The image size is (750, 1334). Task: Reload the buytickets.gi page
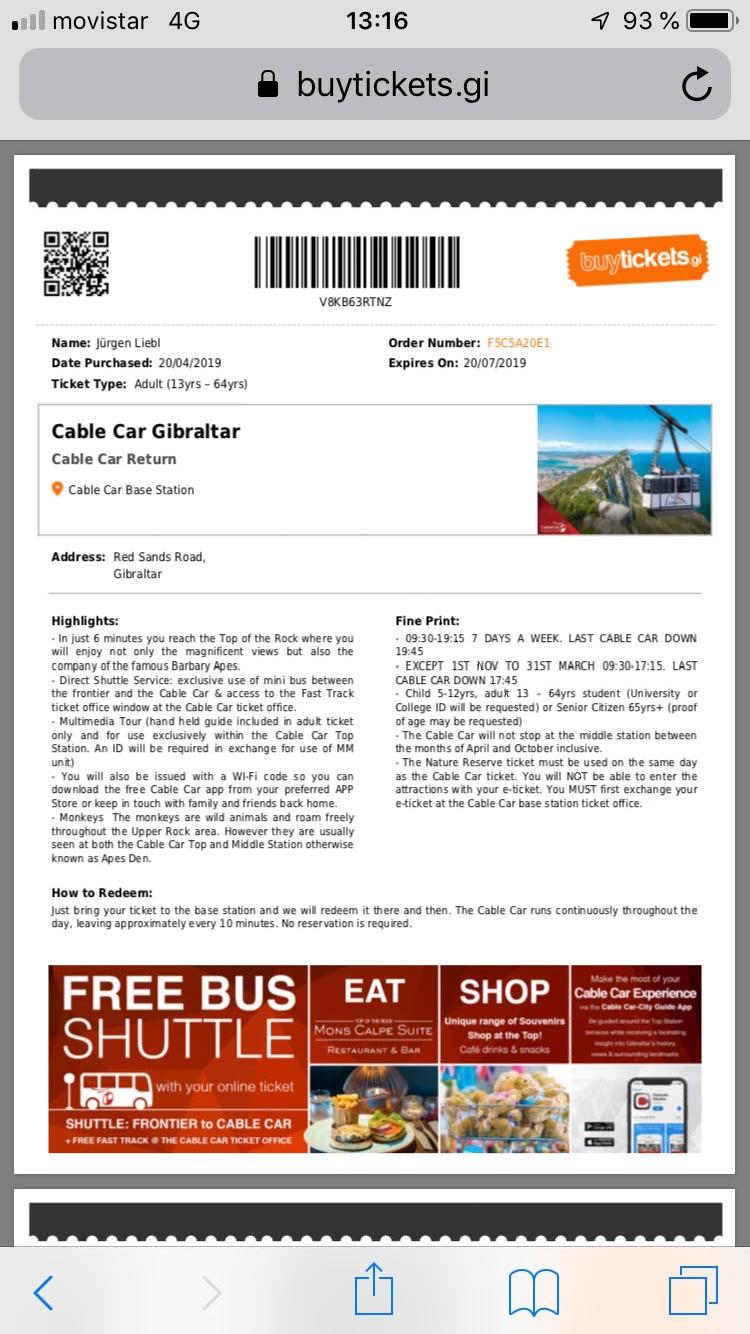point(696,85)
